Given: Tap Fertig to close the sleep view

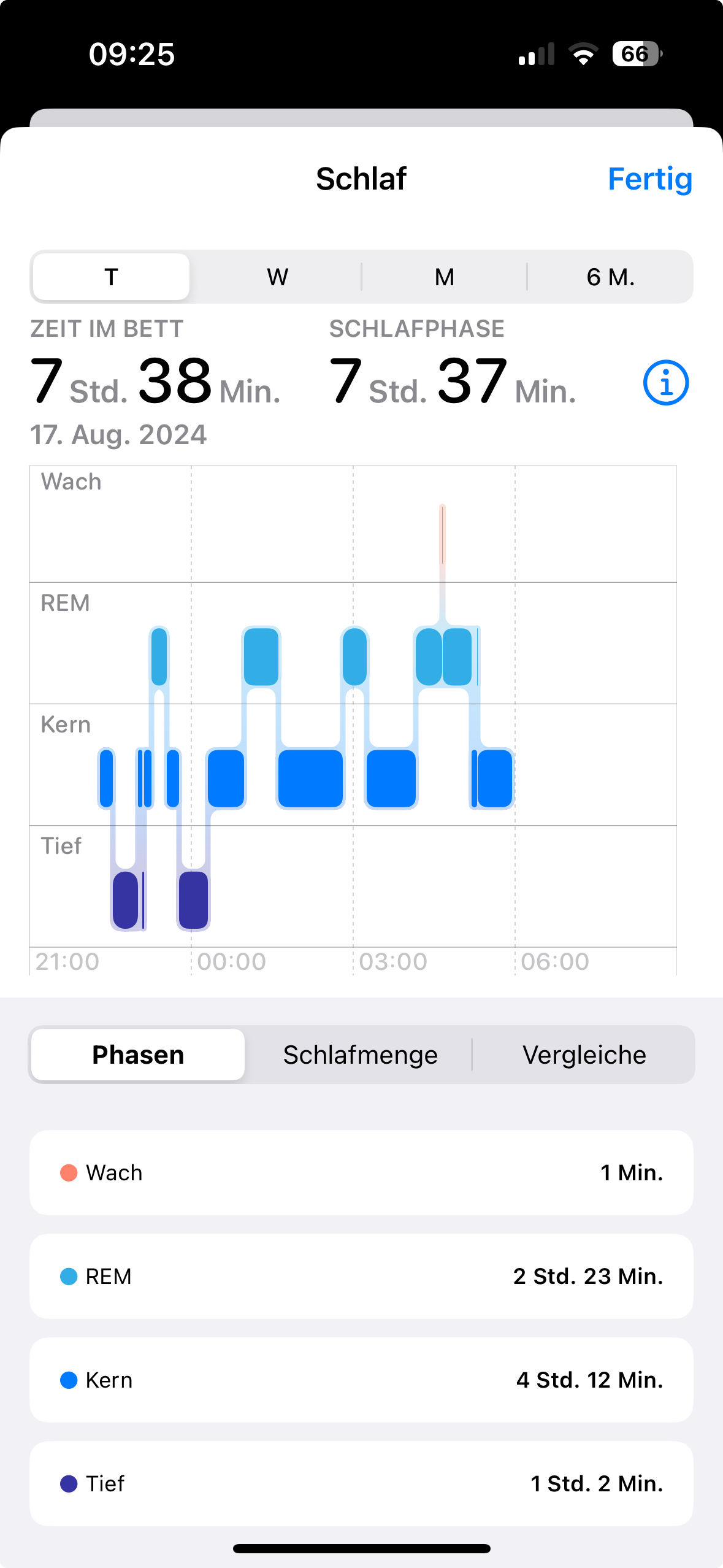Looking at the screenshot, I should point(649,179).
